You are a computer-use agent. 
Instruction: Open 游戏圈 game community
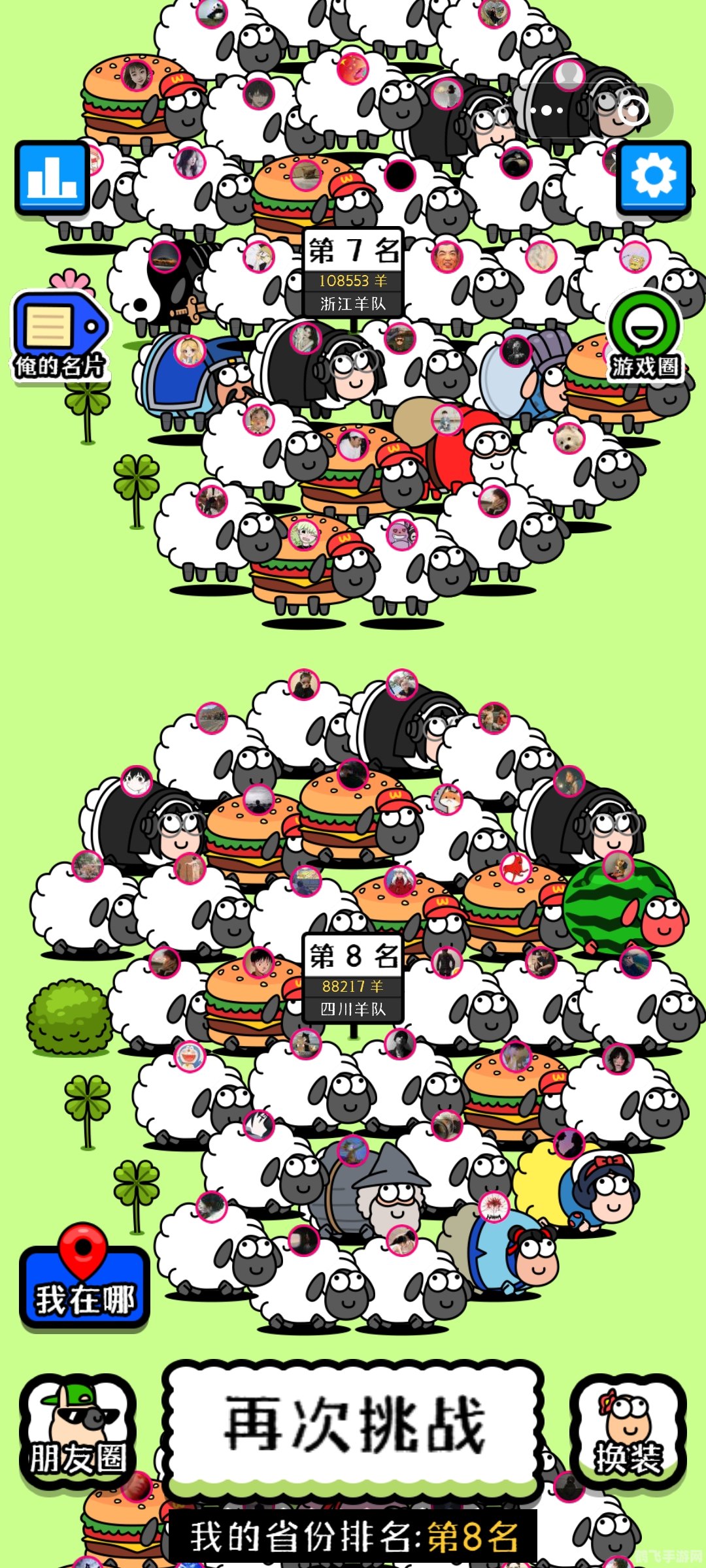[x=645, y=338]
